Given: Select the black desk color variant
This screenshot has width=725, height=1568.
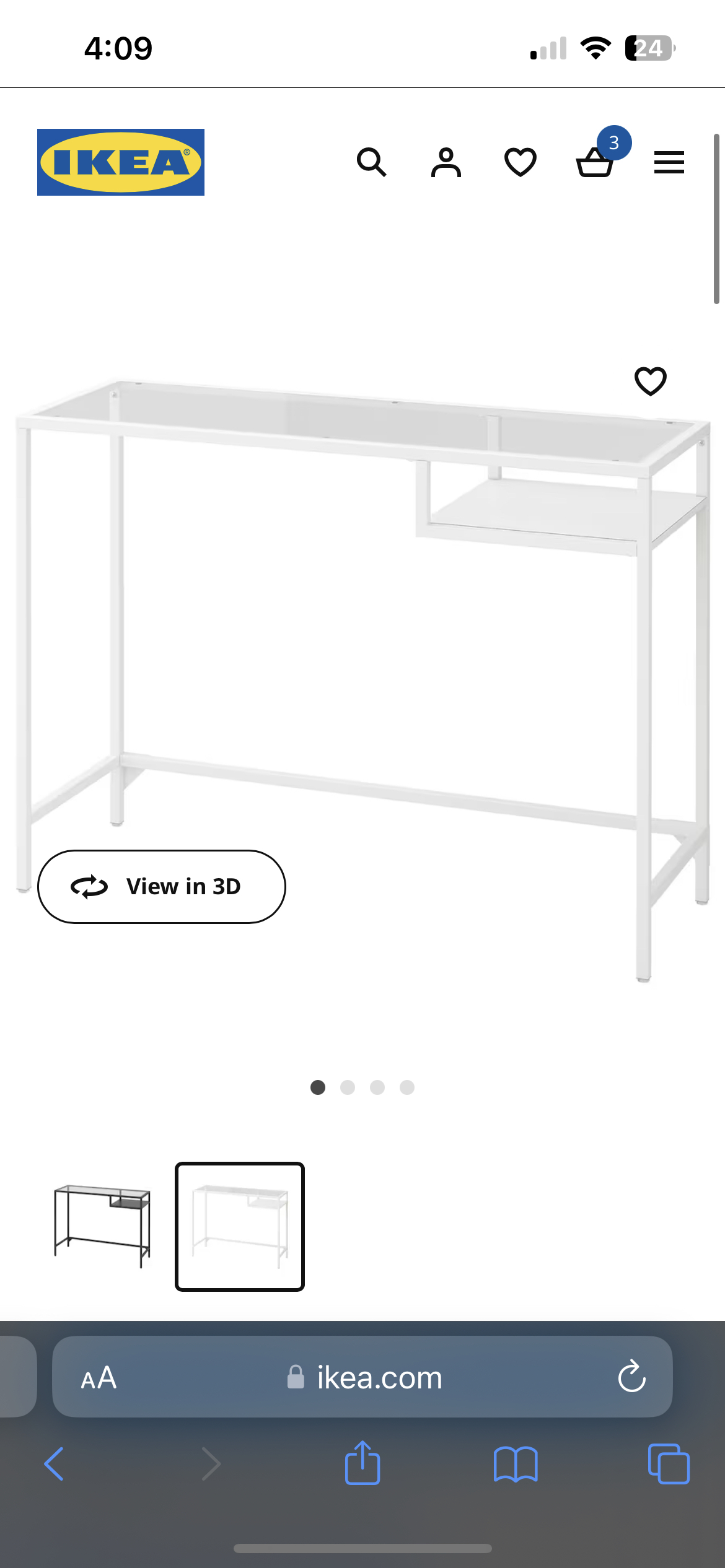Looking at the screenshot, I should pos(102,1226).
